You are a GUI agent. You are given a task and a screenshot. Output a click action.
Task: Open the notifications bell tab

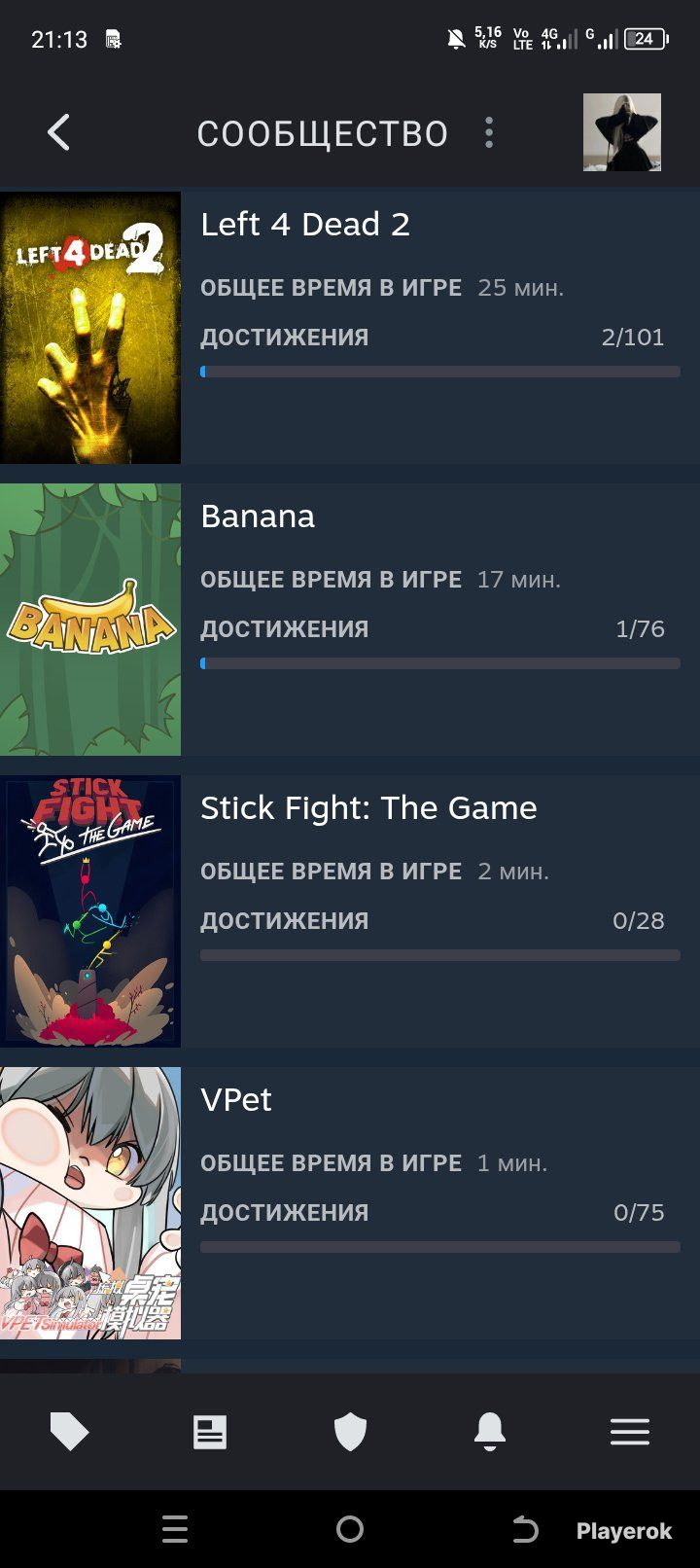(x=490, y=1432)
